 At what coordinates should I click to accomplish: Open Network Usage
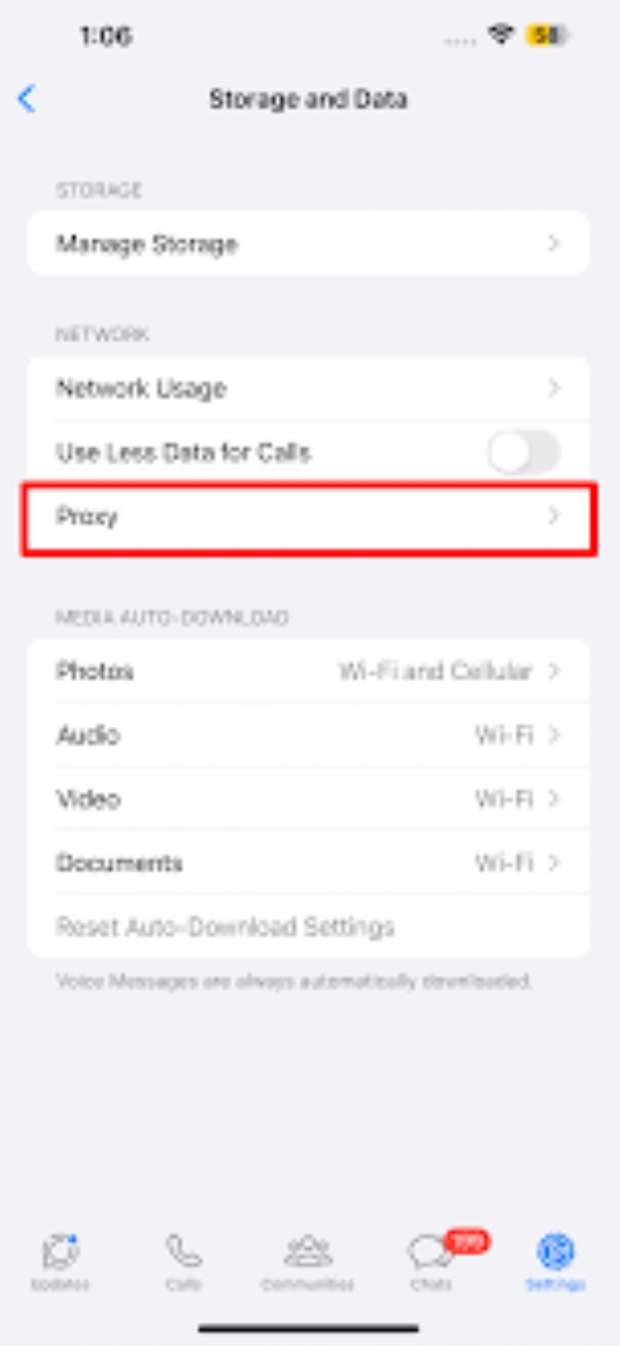pos(307,388)
